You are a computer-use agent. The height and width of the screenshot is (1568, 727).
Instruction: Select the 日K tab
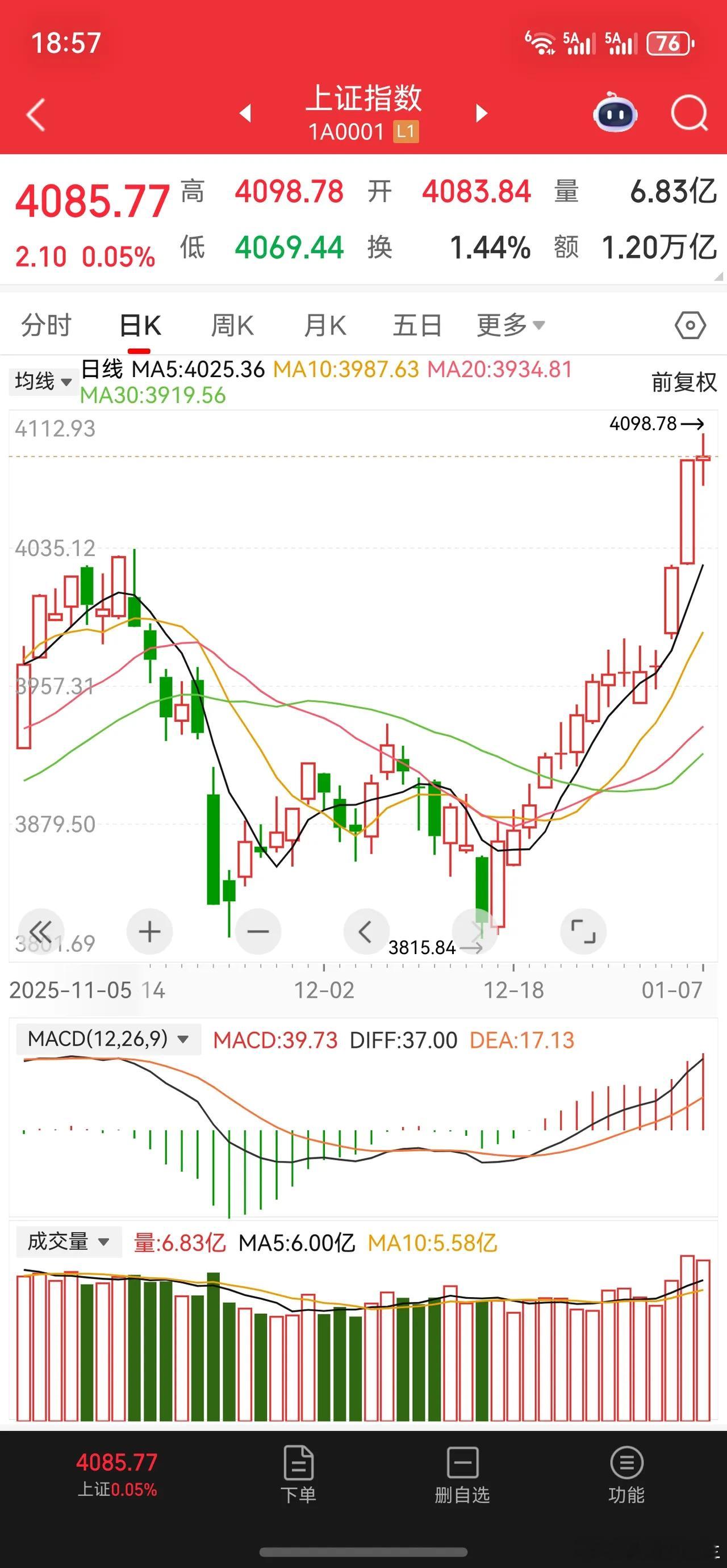(x=139, y=325)
